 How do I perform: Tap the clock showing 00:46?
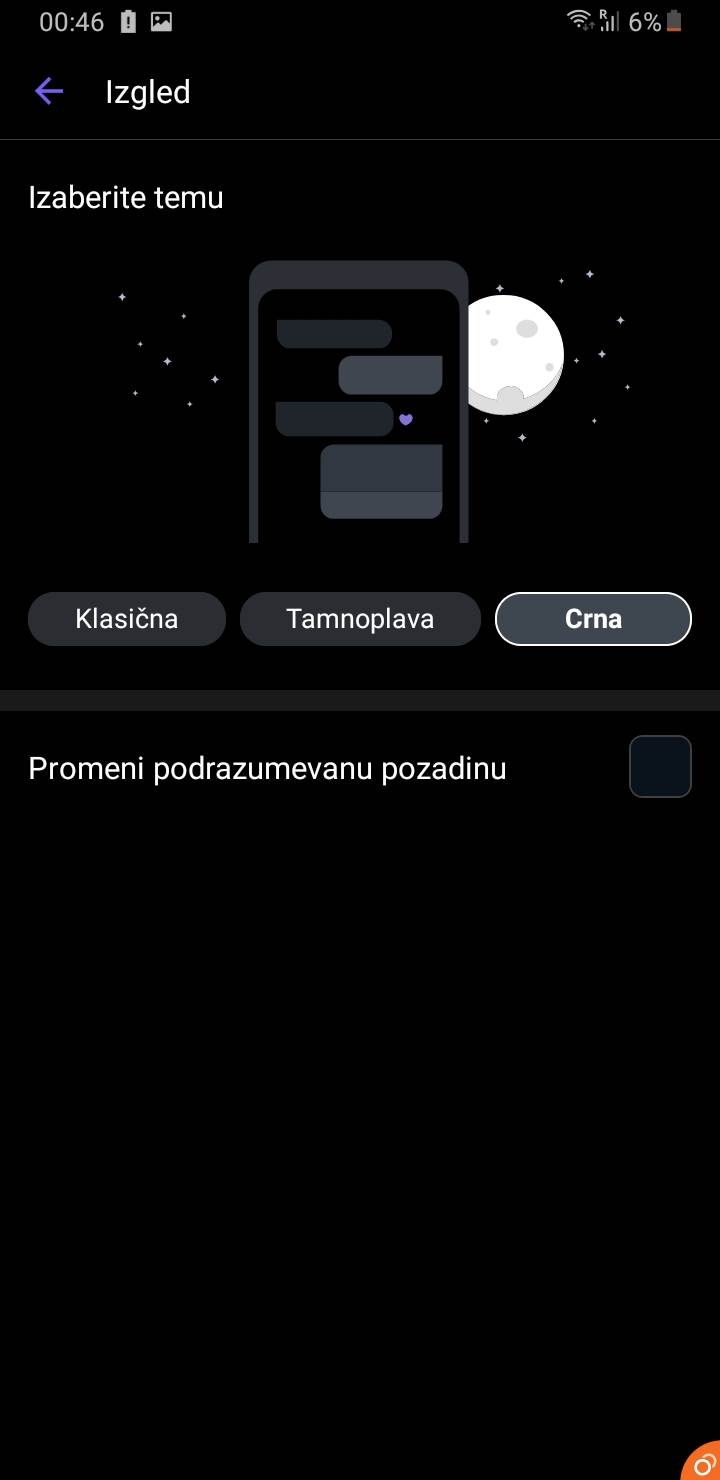[71, 21]
